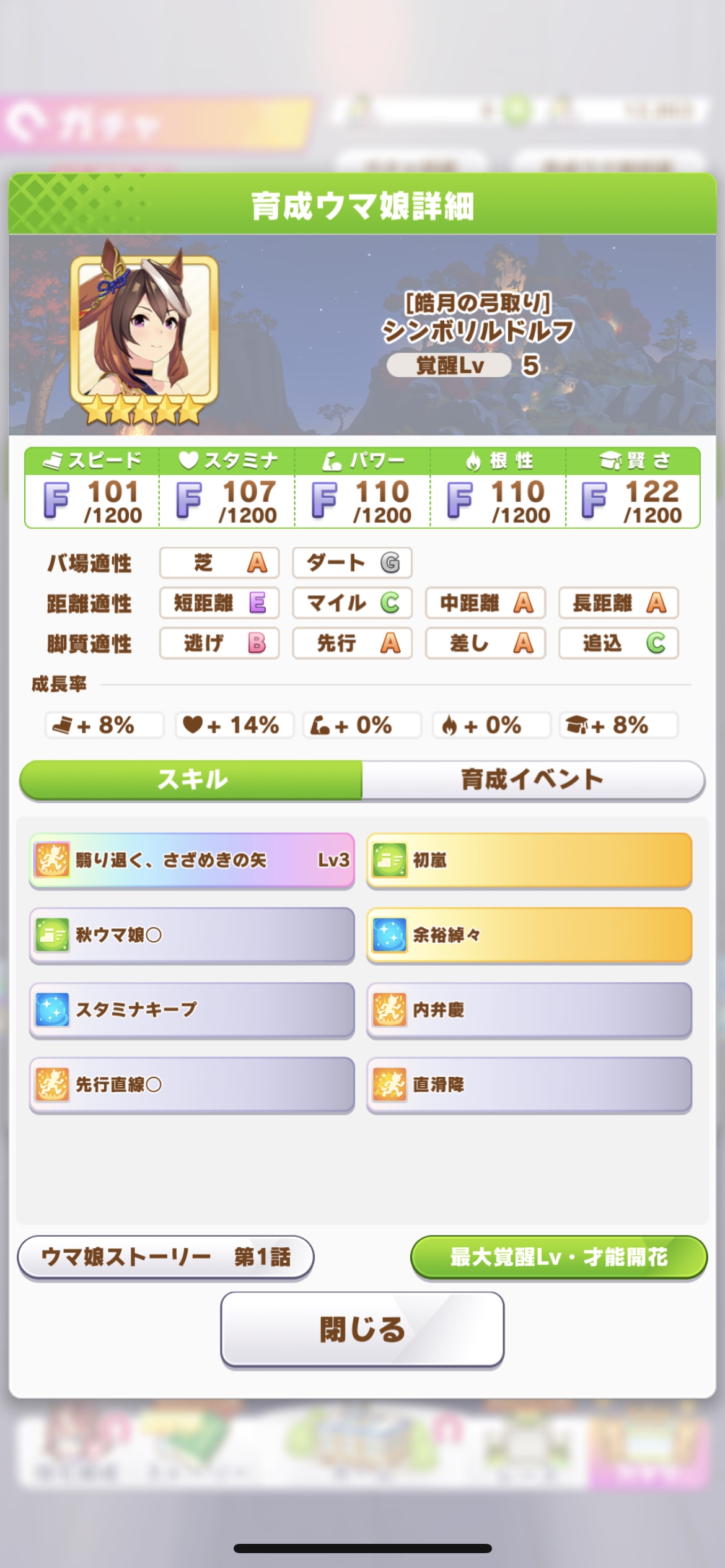Click the 芝 A aptitude badge
The image size is (725, 1568).
(x=219, y=564)
